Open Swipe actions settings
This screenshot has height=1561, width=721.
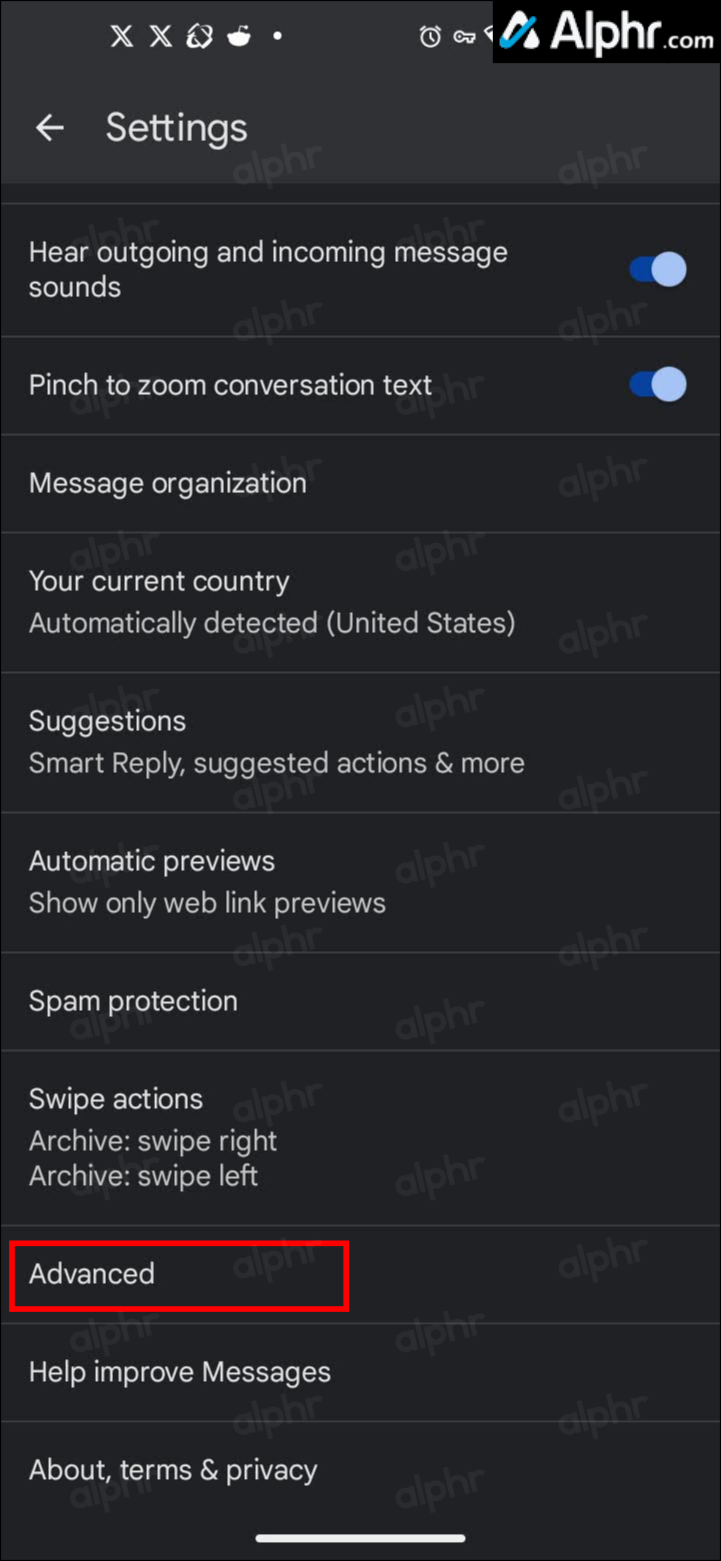coord(153,1137)
